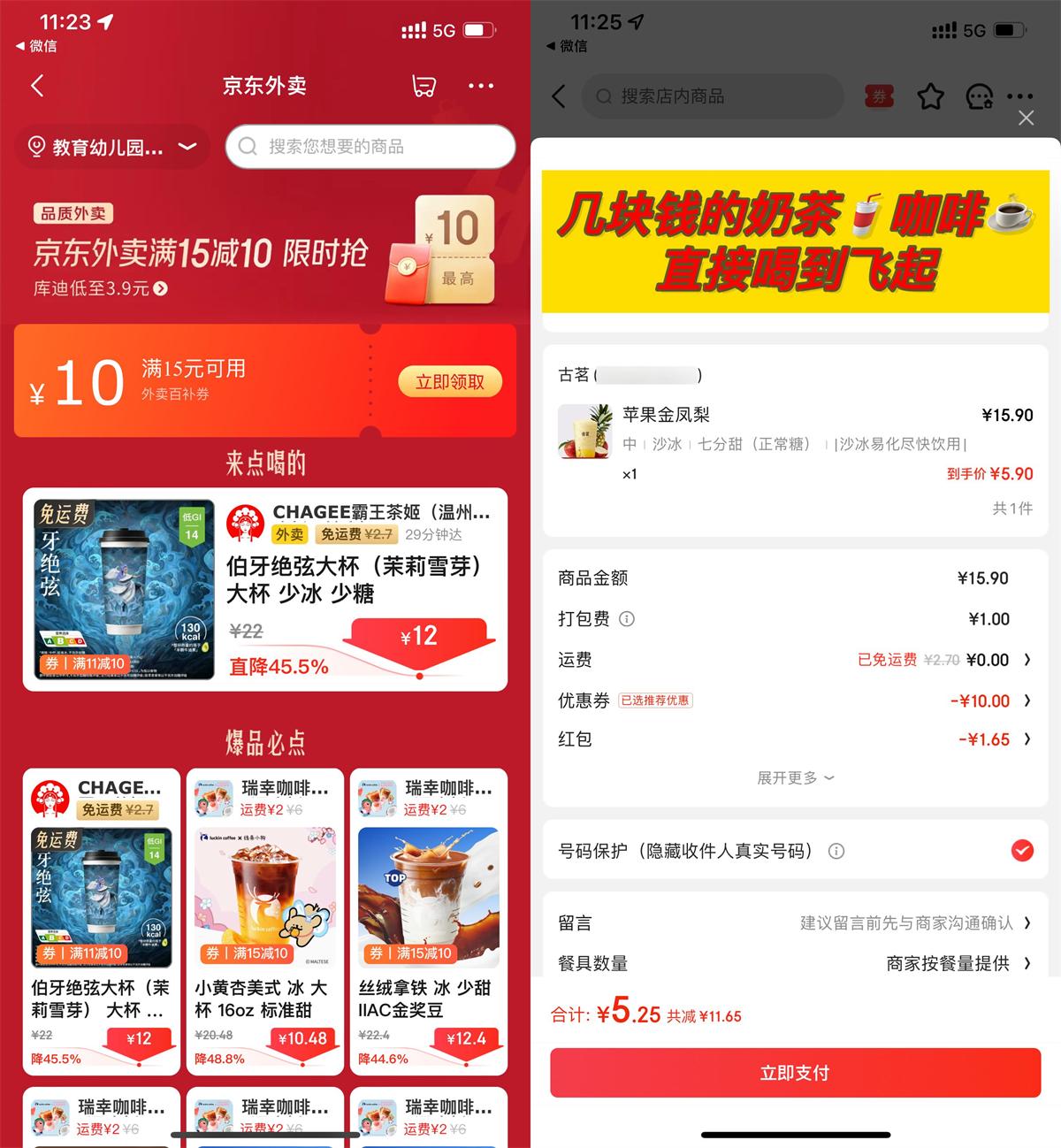Tap 立即领取 to claim the ¥10 coupon
Image resolution: width=1061 pixels, height=1148 pixels.
coord(450,381)
